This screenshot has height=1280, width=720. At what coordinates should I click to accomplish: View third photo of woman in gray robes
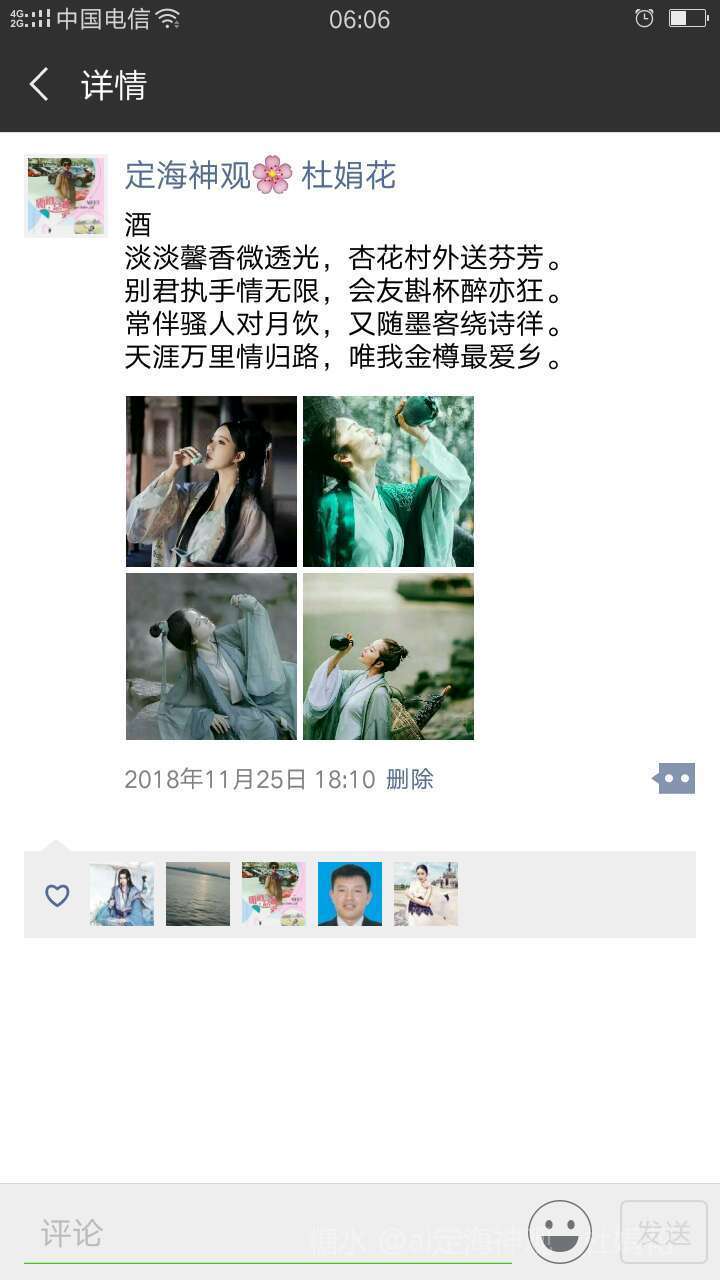(211, 656)
